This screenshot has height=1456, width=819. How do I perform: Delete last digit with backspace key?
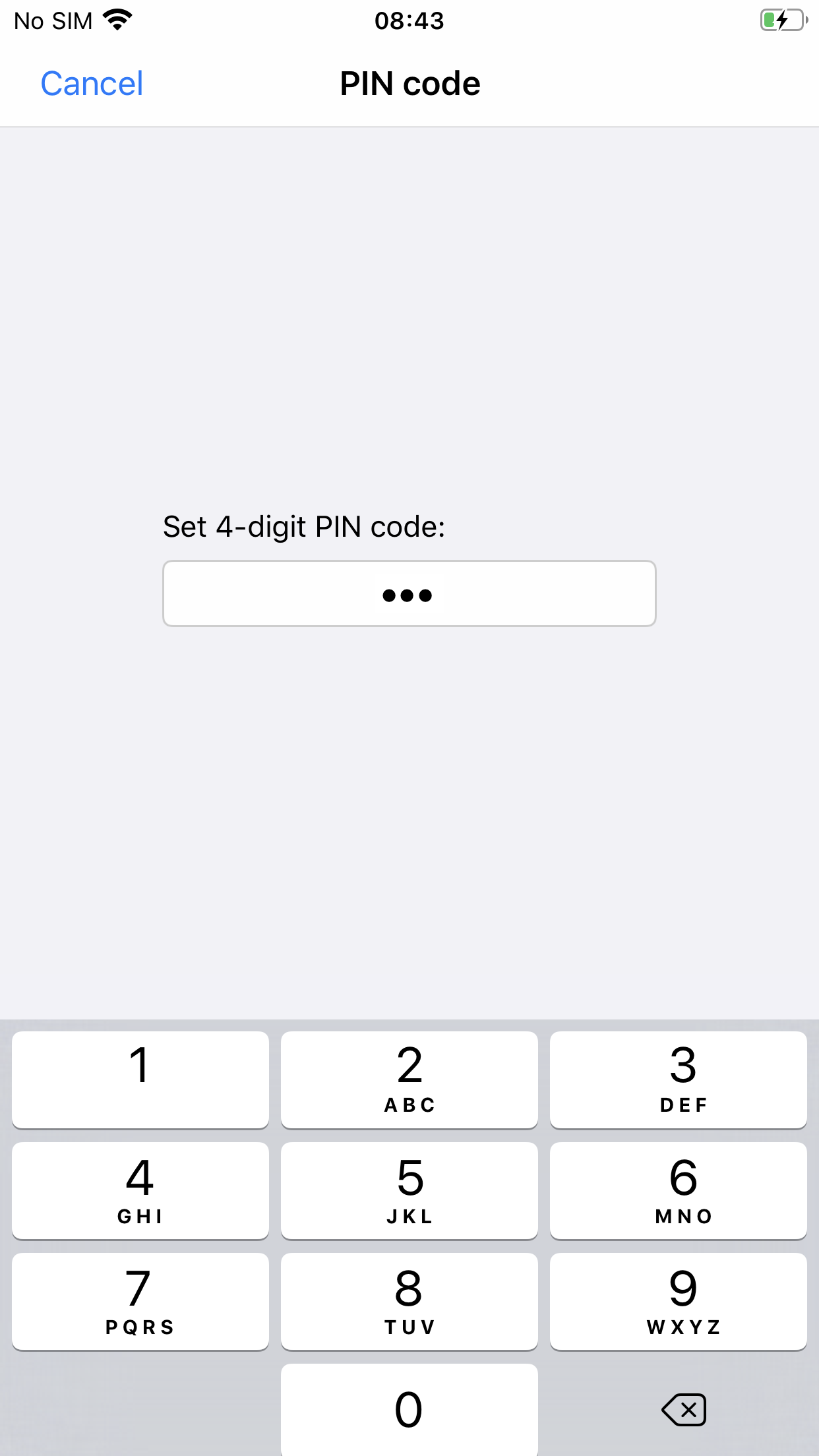pyautogui.click(x=684, y=1410)
